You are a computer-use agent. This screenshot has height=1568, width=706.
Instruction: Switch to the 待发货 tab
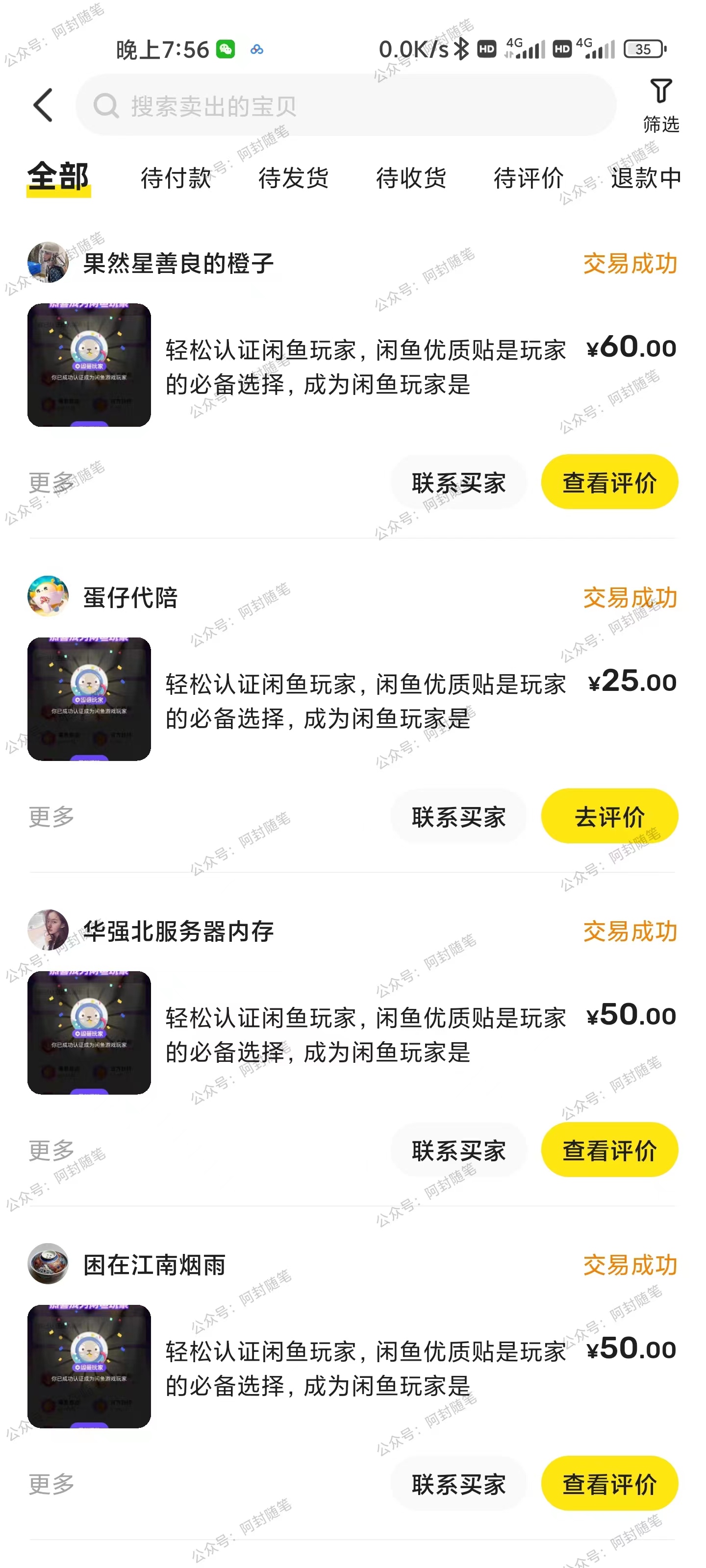tap(294, 178)
